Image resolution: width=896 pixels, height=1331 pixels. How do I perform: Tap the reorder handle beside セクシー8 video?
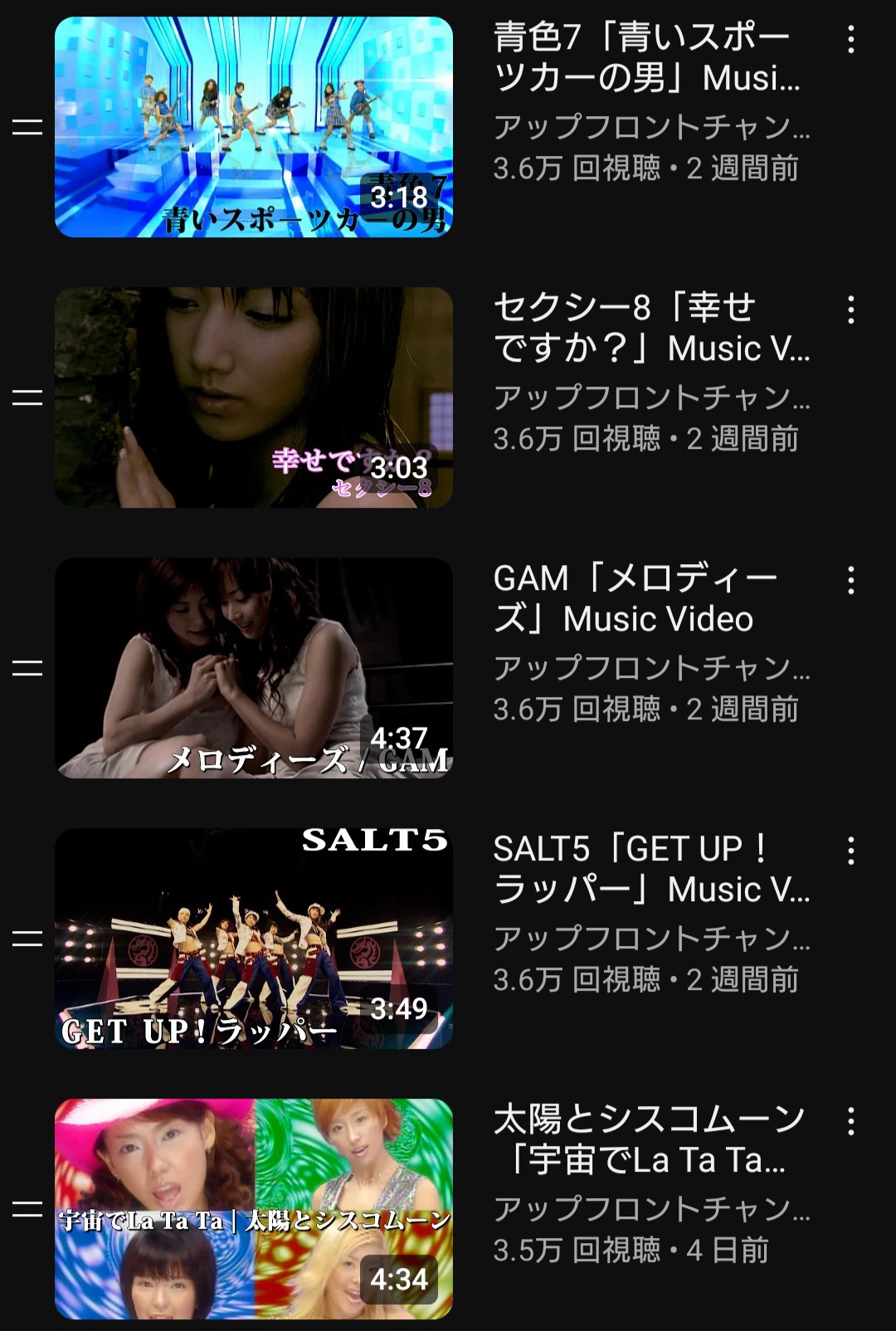point(27,397)
